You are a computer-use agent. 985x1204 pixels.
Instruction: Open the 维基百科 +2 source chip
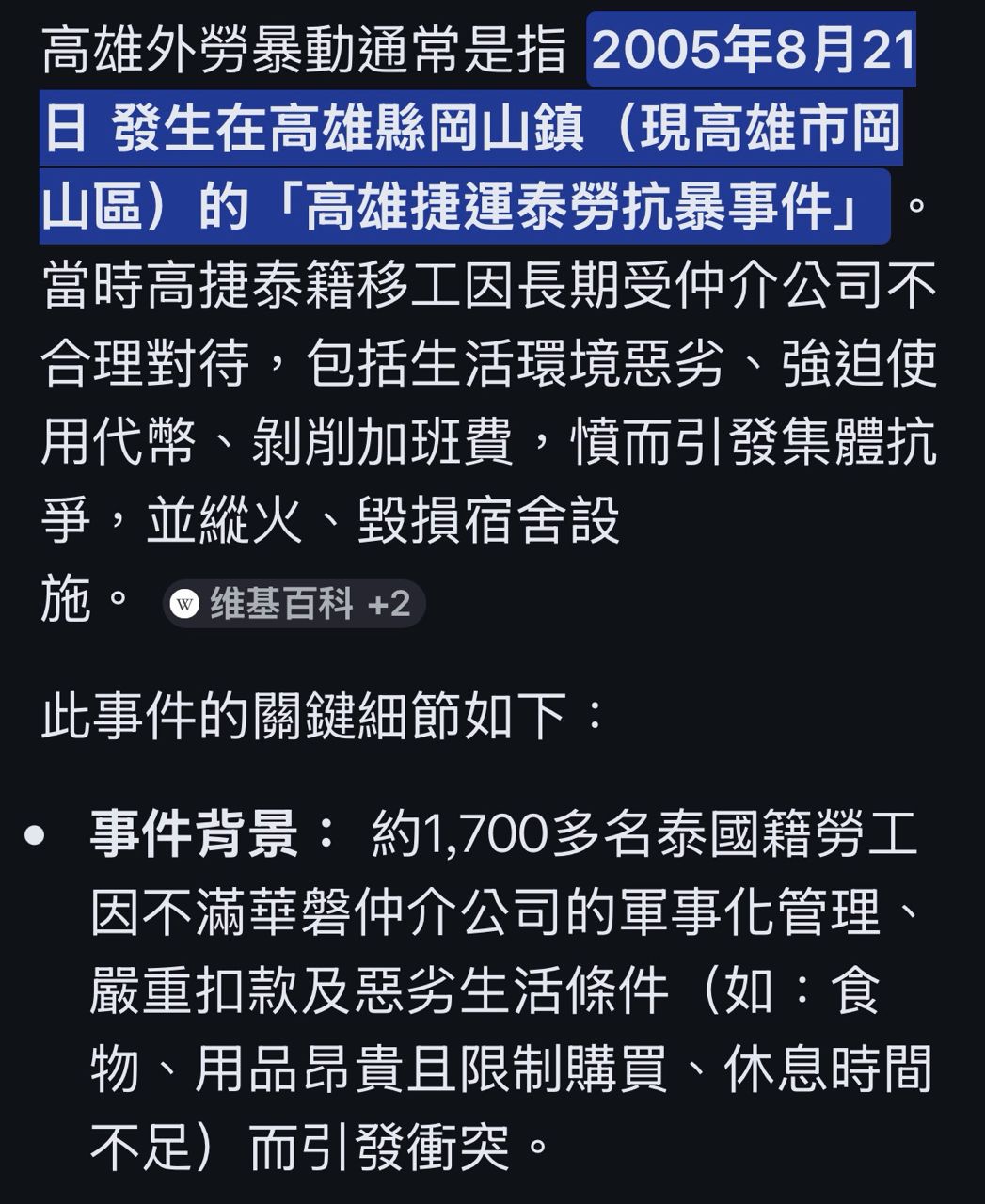click(x=294, y=603)
